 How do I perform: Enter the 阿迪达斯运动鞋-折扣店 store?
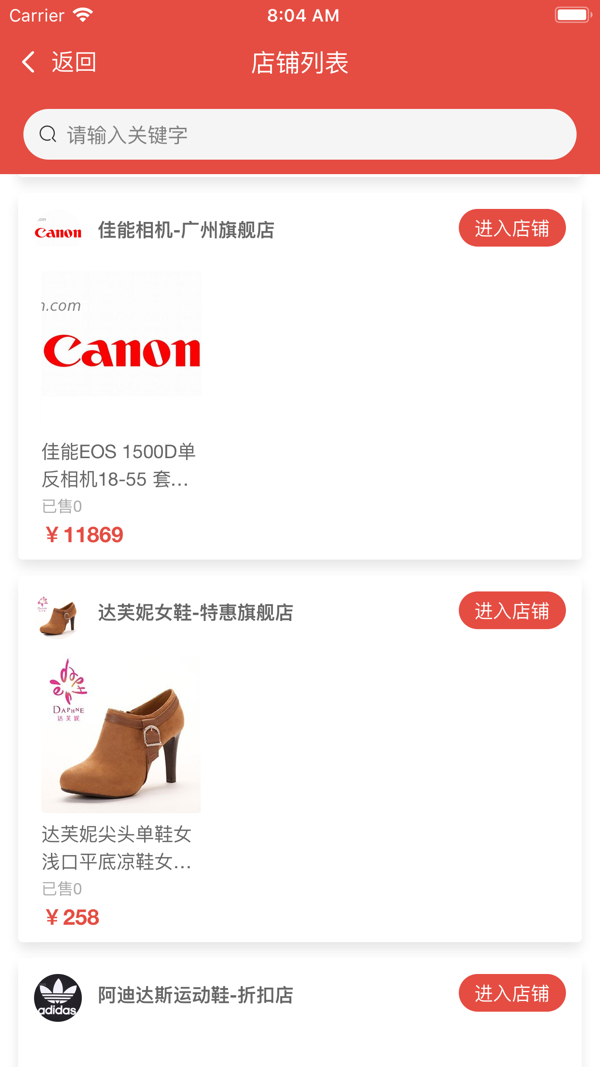pyautogui.click(x=512, y=994)
